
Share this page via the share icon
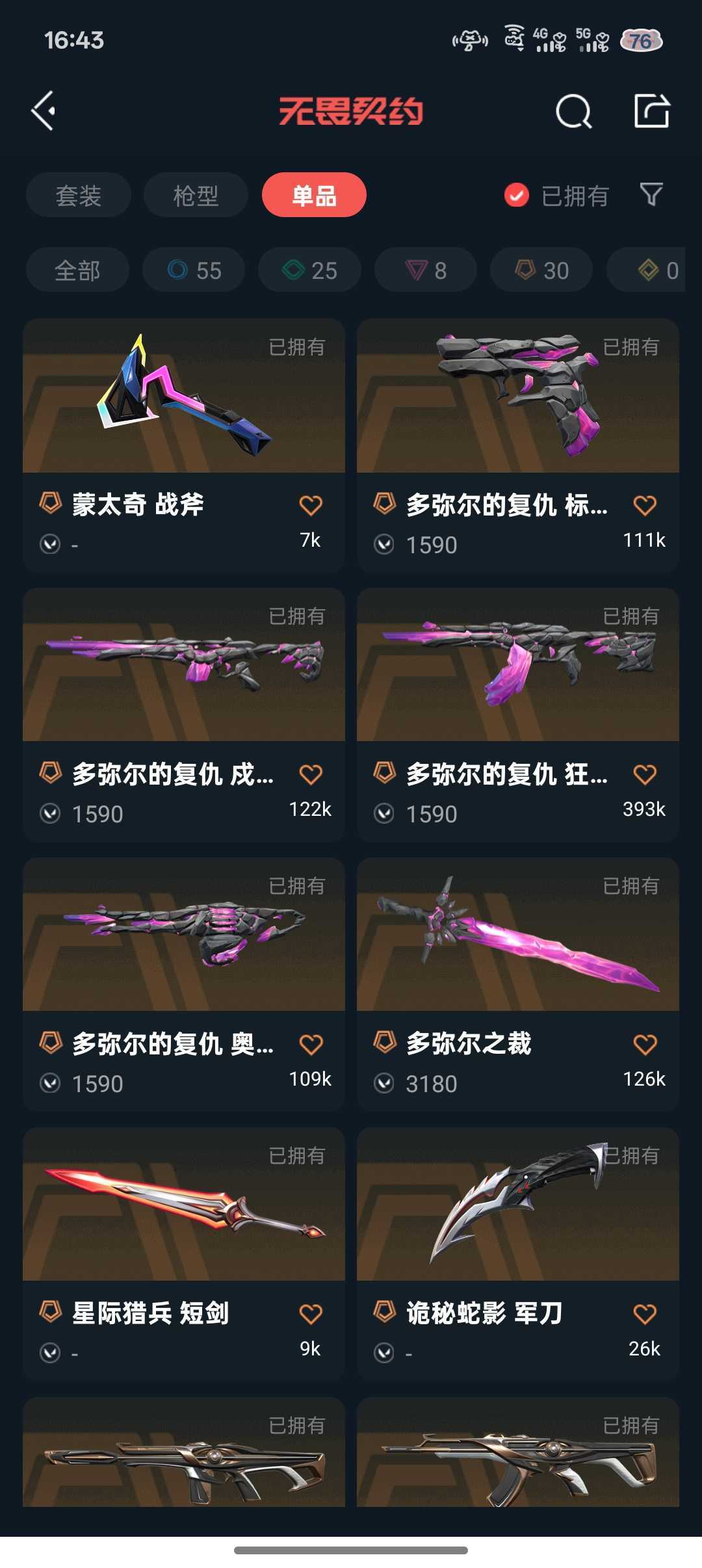tap(651, 111)
